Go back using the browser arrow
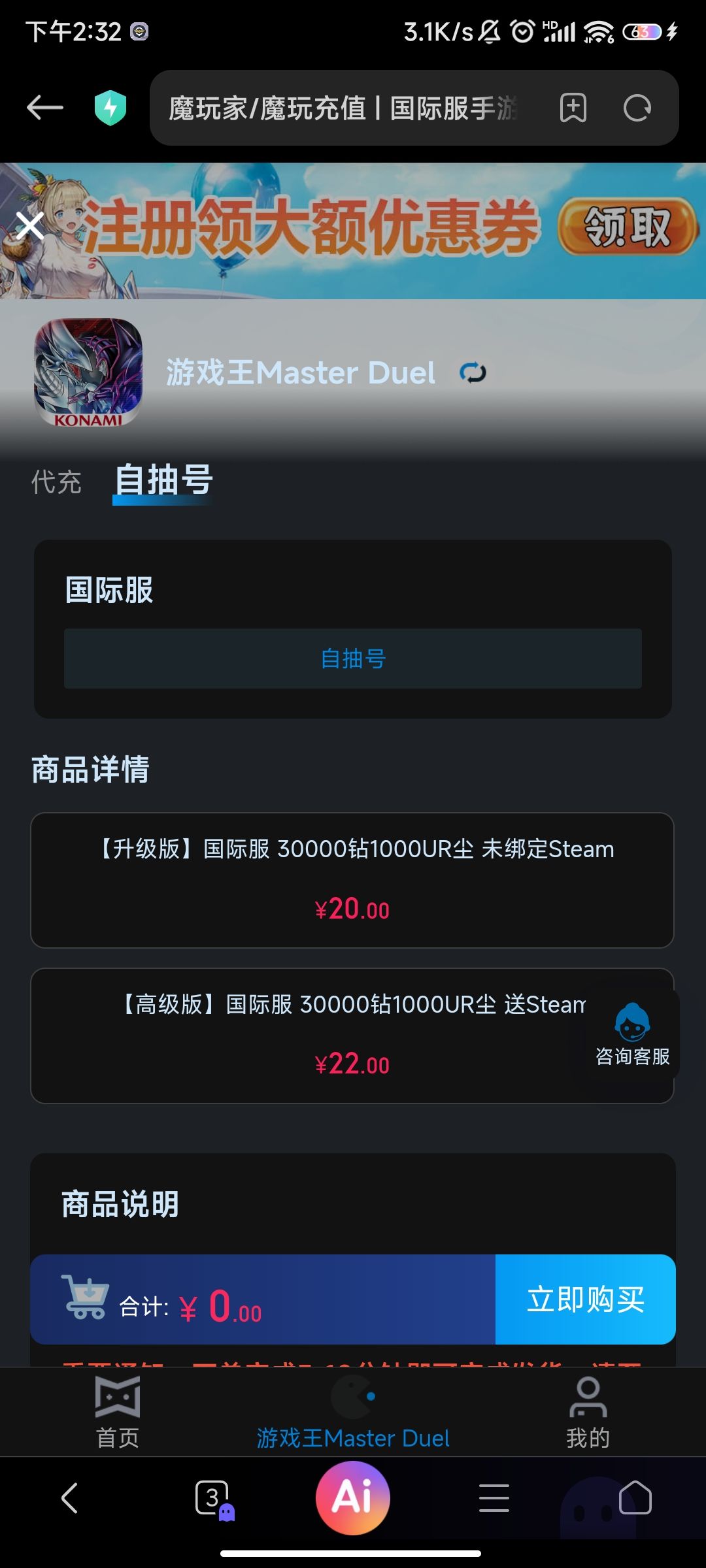 (45, 108)
